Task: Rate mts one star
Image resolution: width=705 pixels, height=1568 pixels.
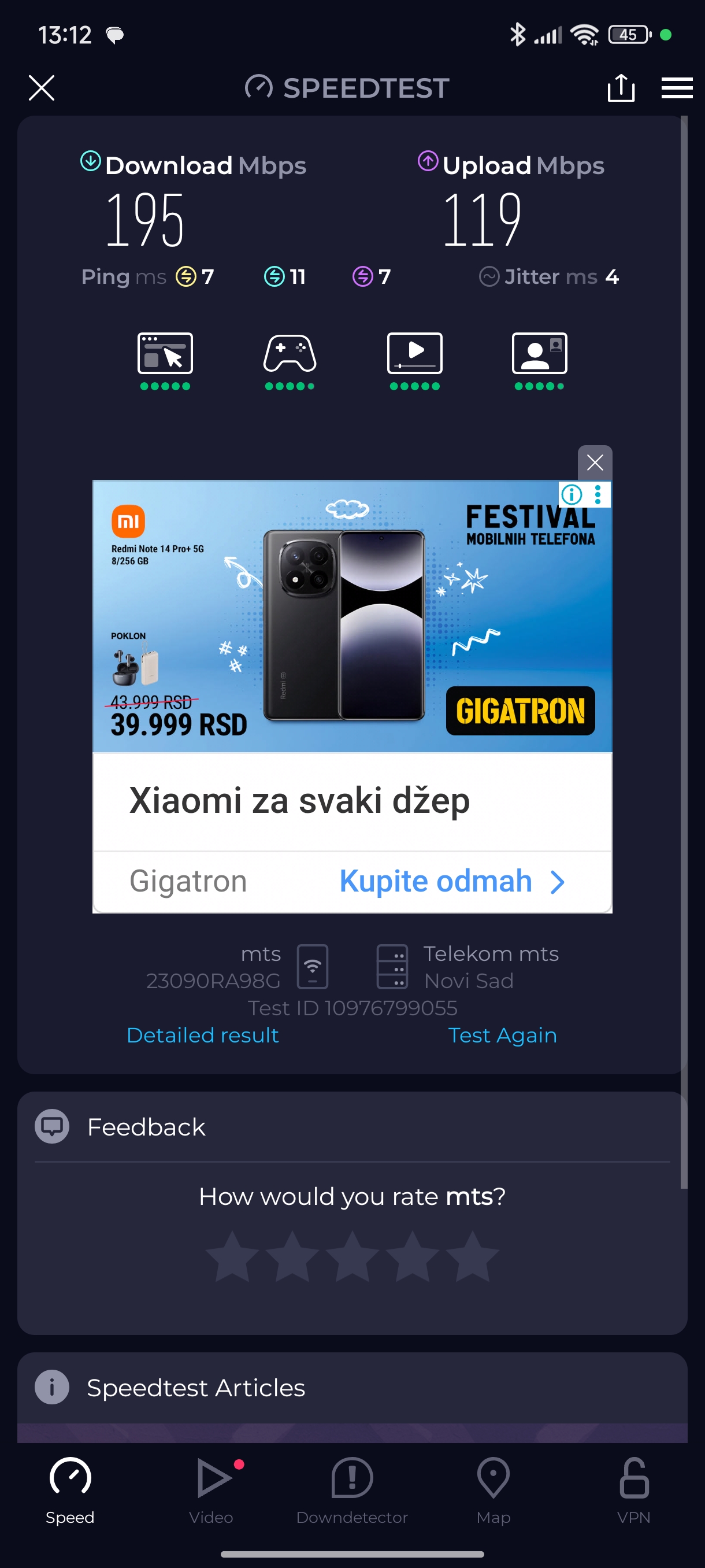Action: tap(232, 1257)
